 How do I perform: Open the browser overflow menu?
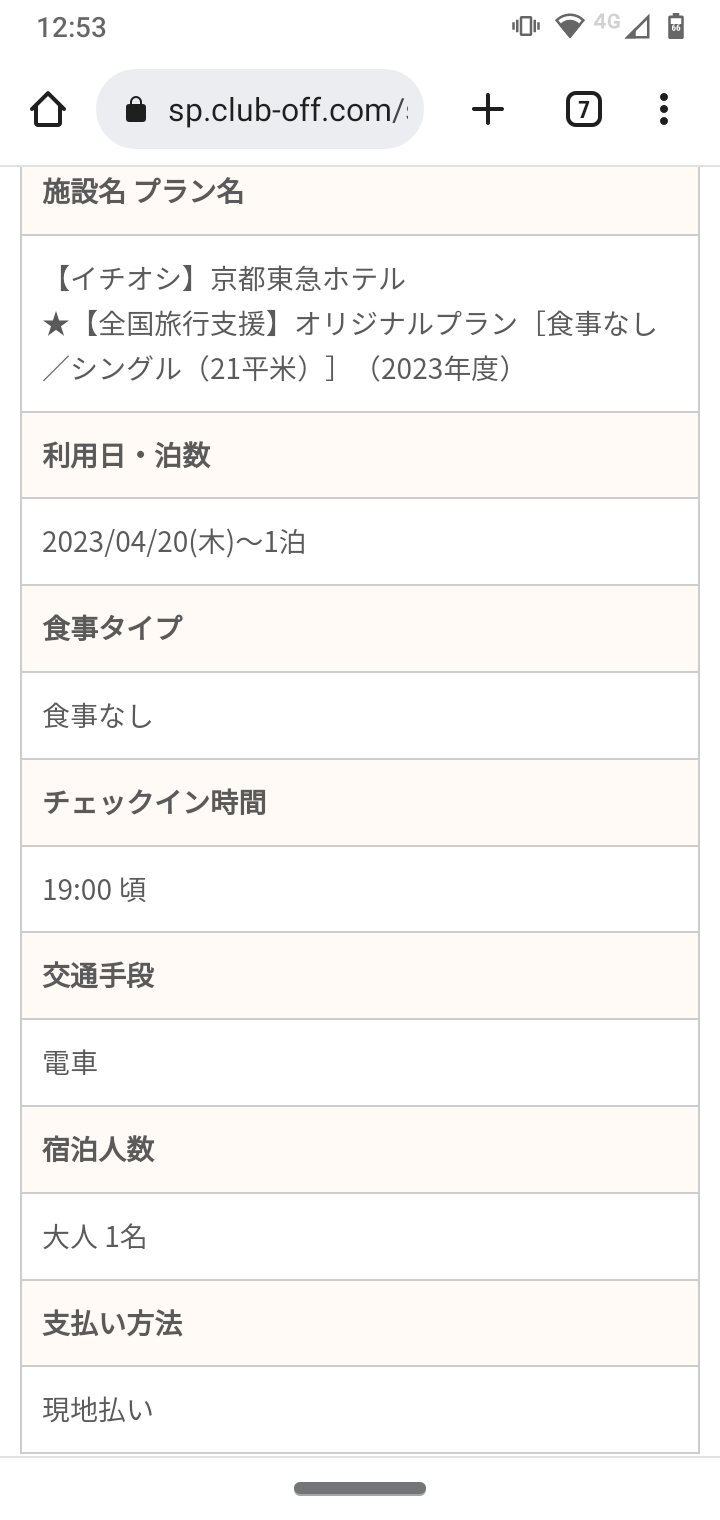pyautogui.click(x=663, y=109)
